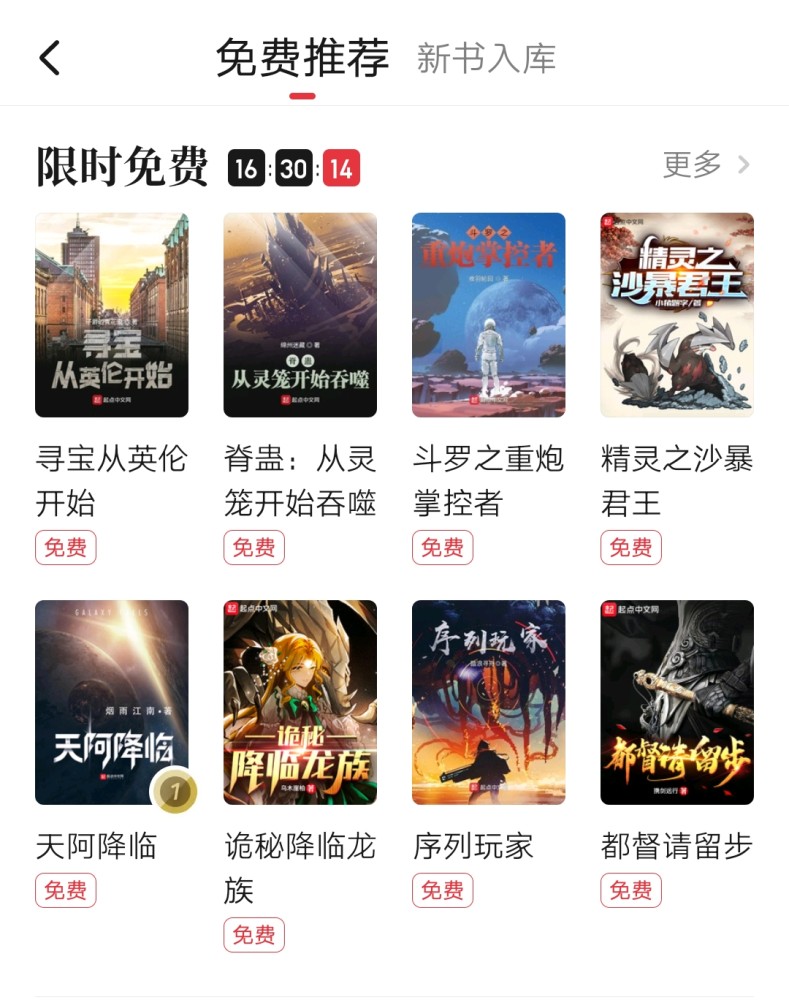View 更多 limited-time free books
The image size is (789, 1000).
tap(706, 165)
